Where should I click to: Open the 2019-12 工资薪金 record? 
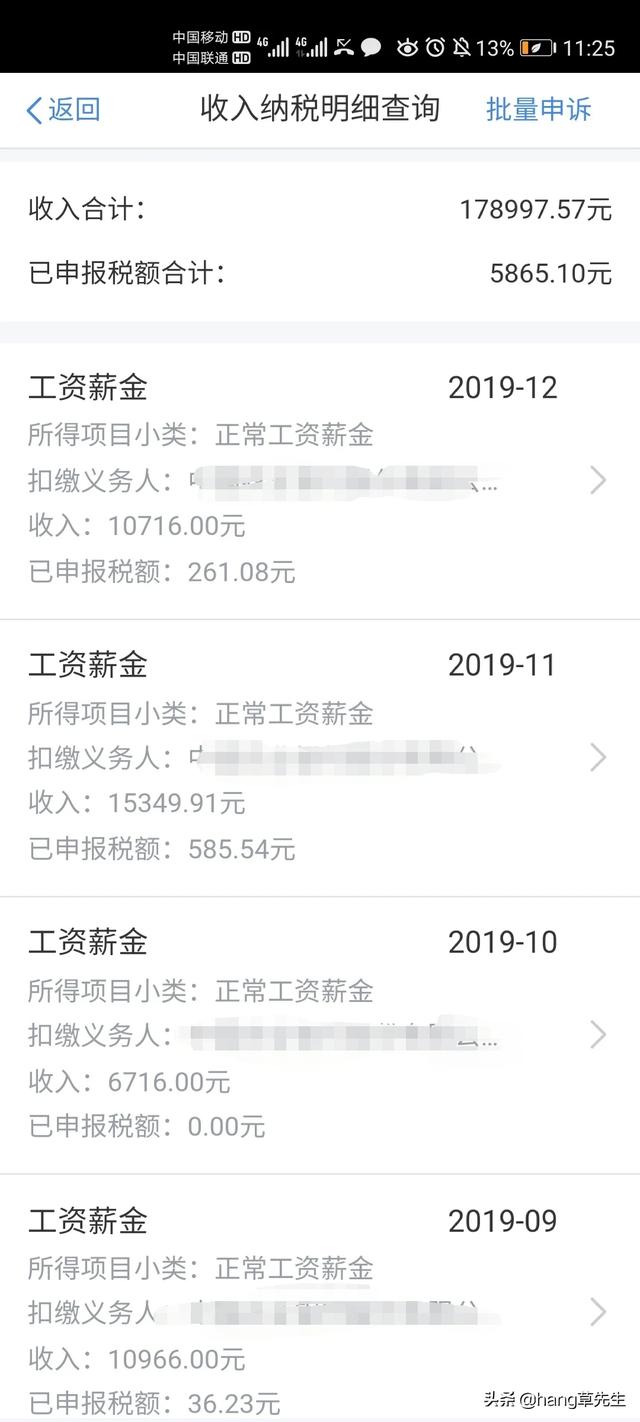point(318,480)
